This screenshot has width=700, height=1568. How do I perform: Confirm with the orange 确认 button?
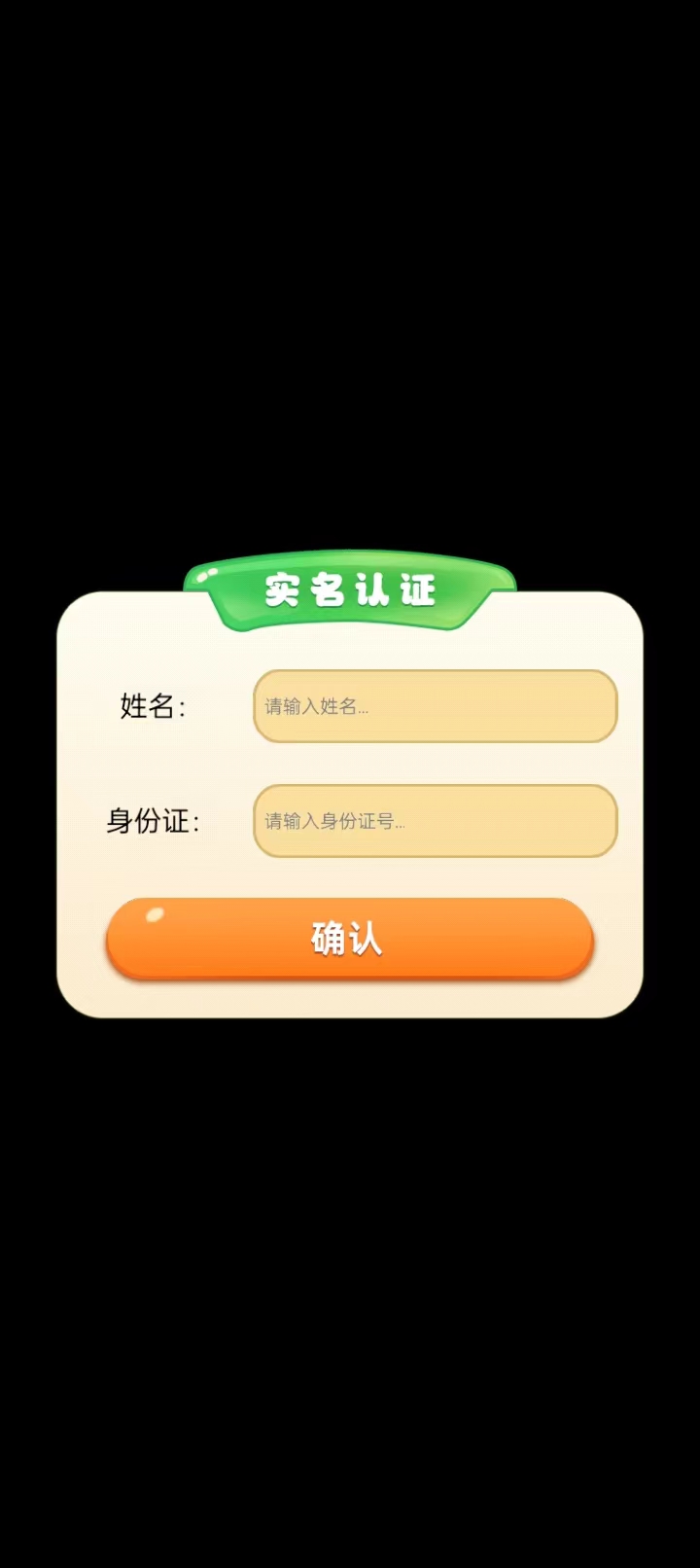click(349, 938)
